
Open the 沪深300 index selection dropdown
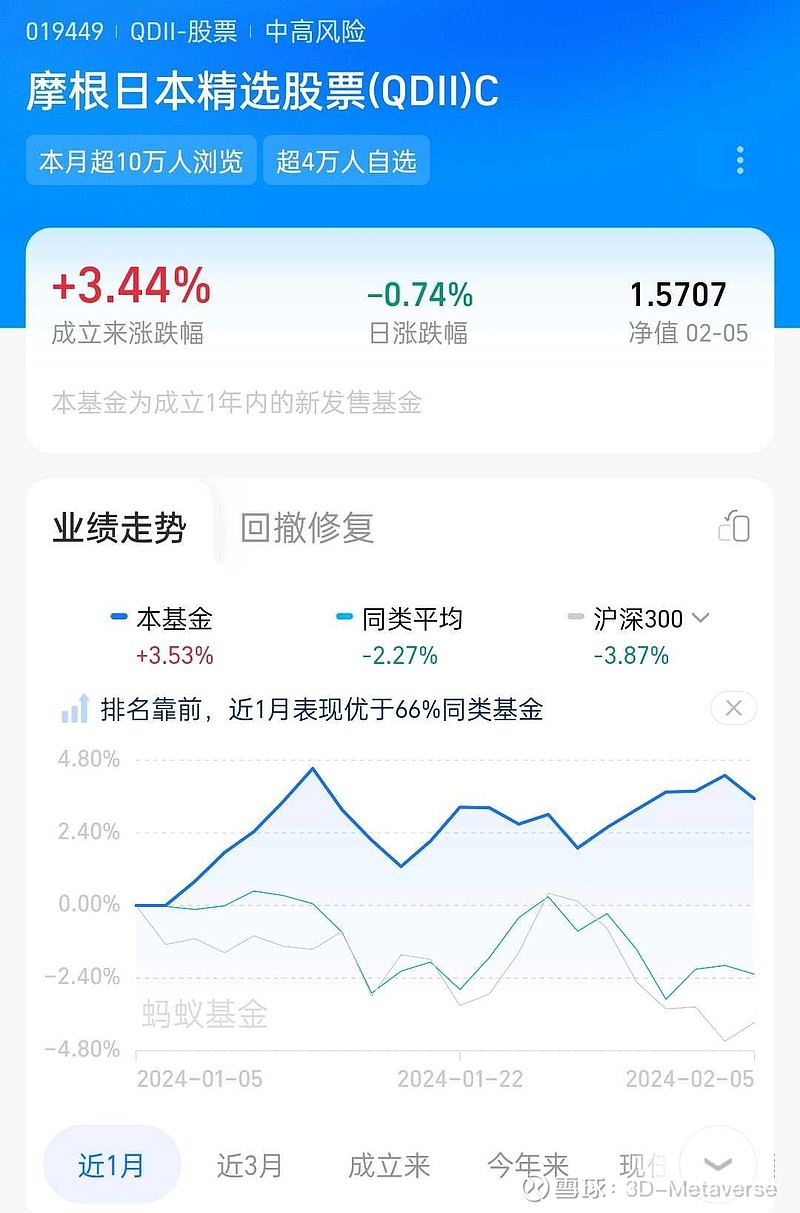(x=703, y=619)
